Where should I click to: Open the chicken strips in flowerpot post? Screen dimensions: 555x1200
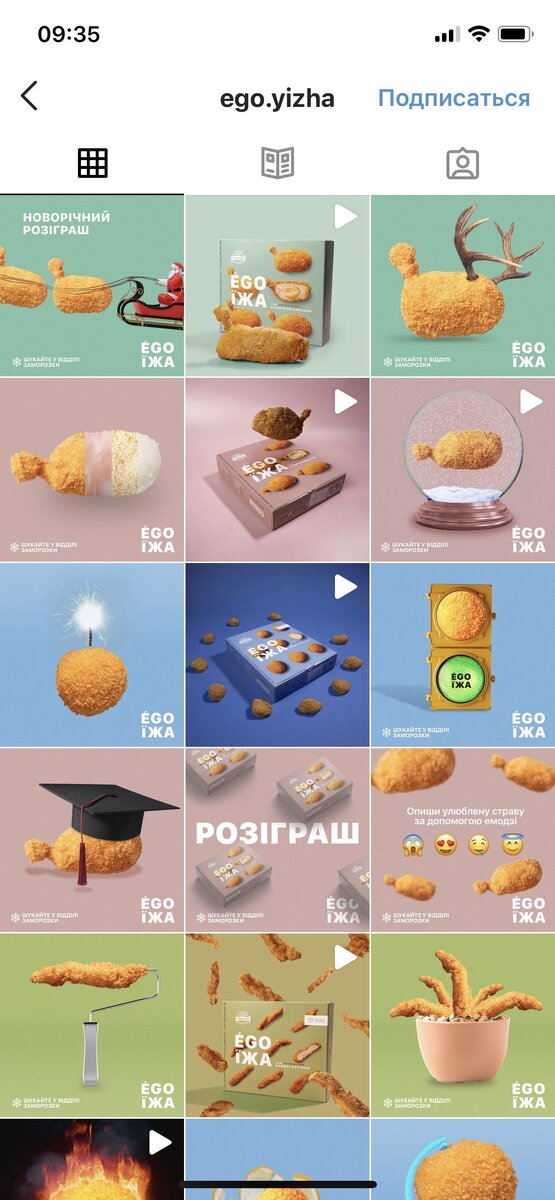[x=463, y=1025]
